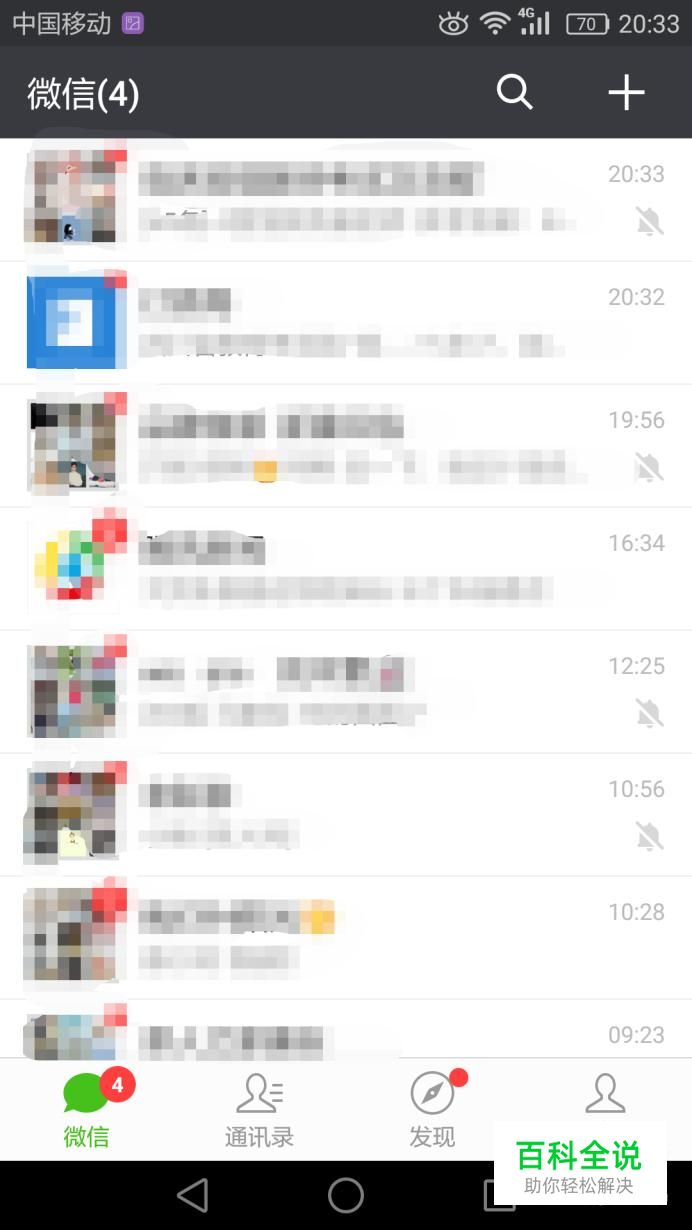Go back with the system back button
This screenshot has width=692, height=1230.
coord(192,1195)
